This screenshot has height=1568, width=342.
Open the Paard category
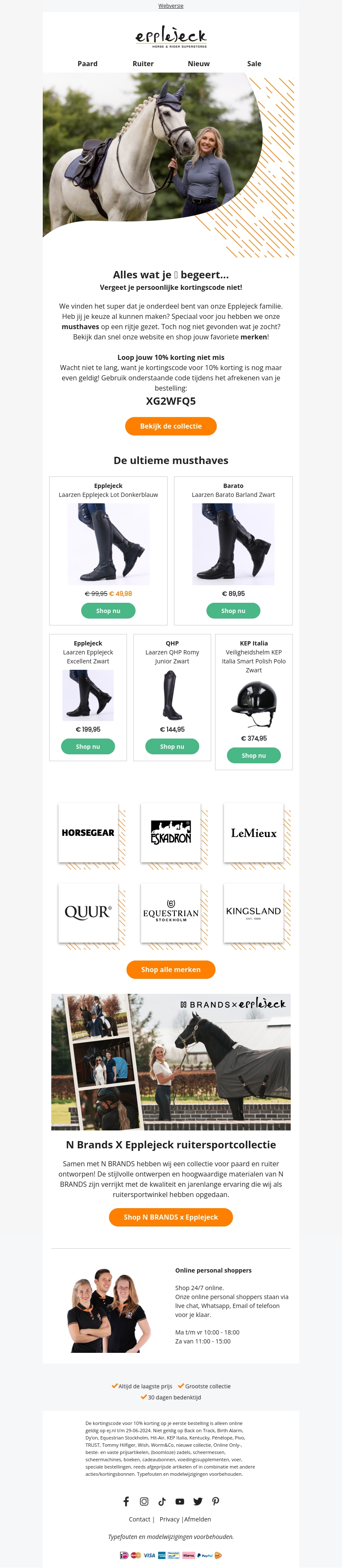tap(87, 63)
